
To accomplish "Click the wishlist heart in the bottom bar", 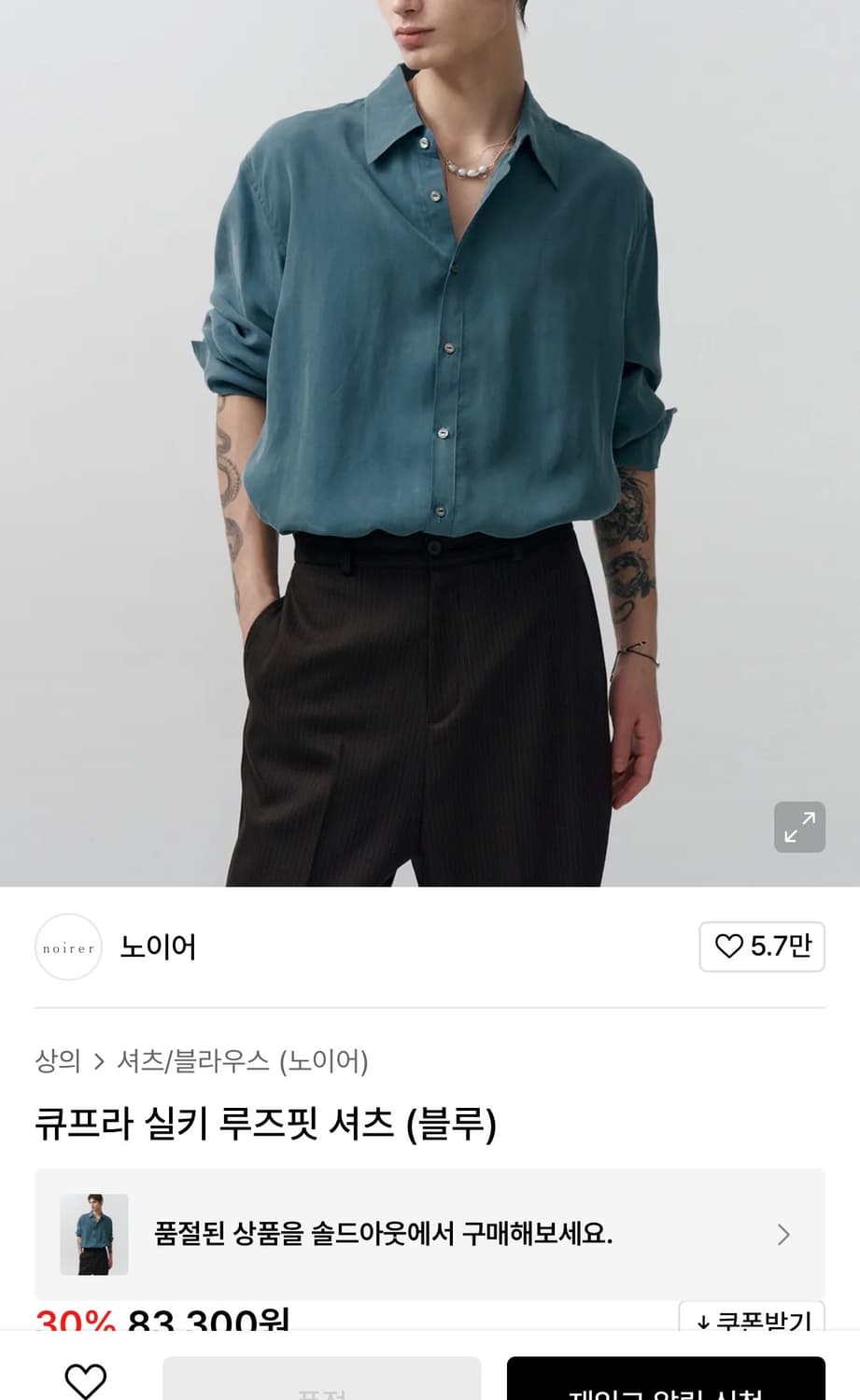I will [x=86, y=1378].
